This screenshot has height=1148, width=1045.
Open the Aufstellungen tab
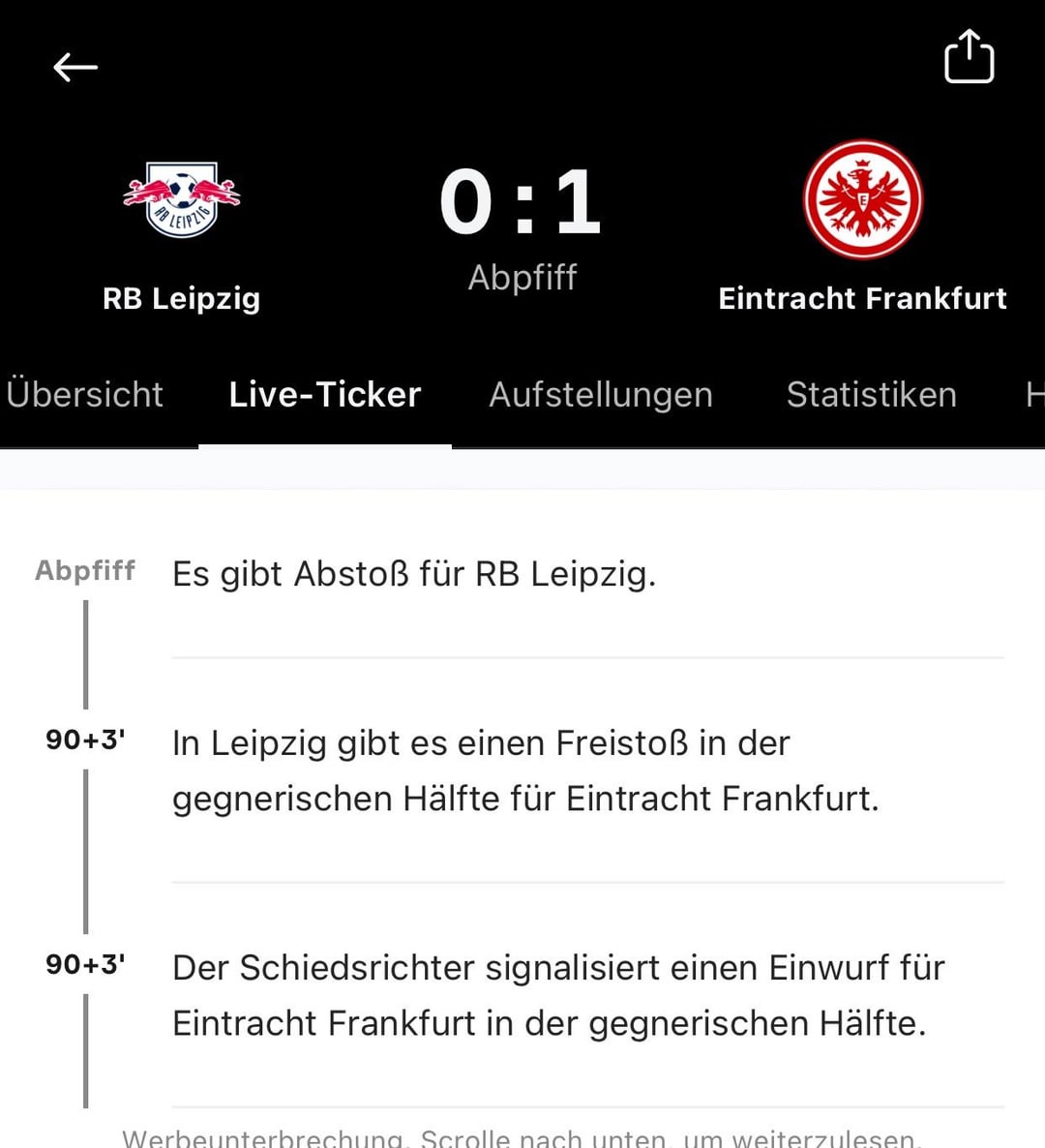(601, 395)
